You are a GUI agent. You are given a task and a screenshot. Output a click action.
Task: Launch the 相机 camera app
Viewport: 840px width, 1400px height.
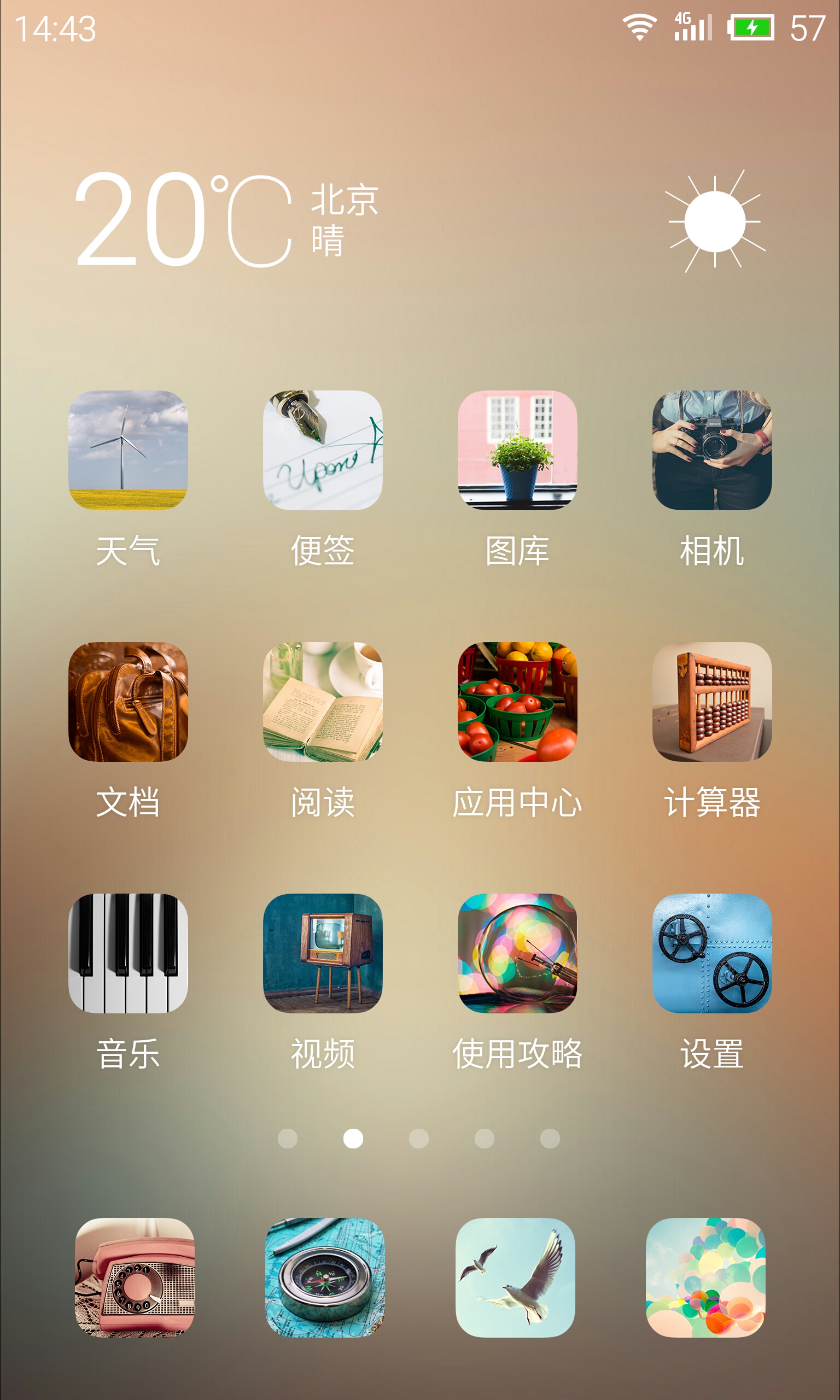711,450
